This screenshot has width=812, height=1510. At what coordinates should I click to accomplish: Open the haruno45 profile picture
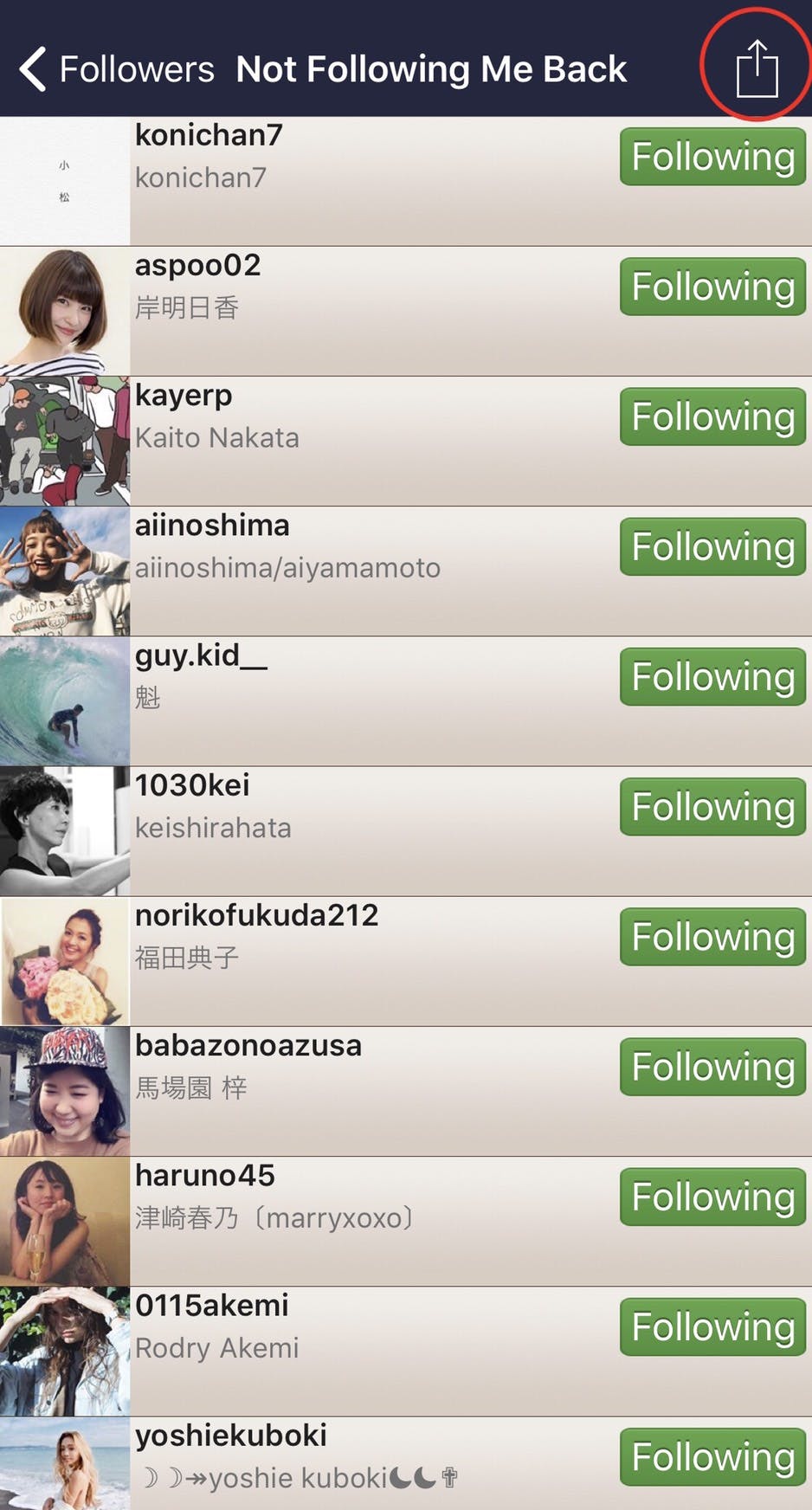(x=64, y=1221)
